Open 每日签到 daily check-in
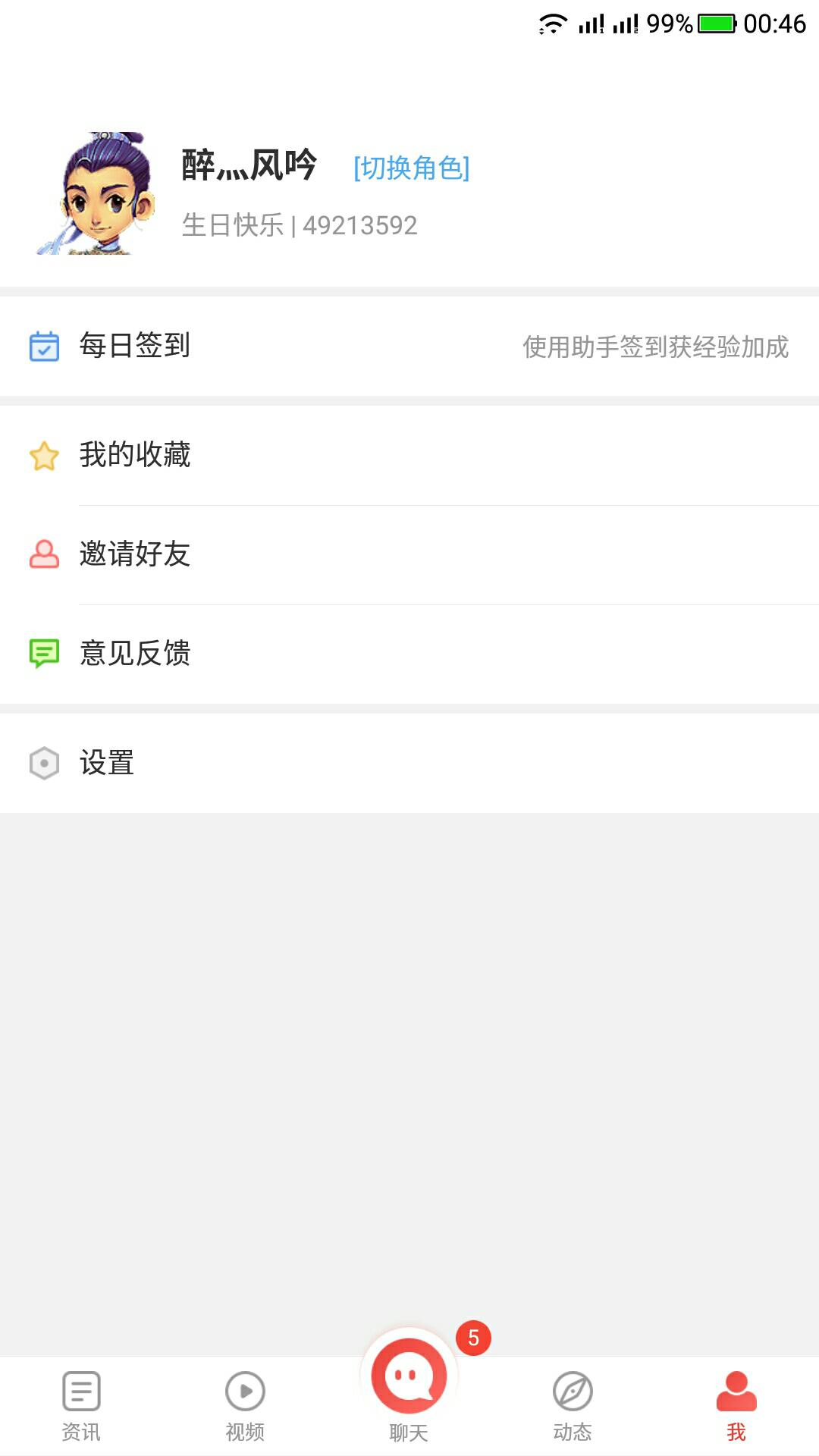 click(409, 347)
